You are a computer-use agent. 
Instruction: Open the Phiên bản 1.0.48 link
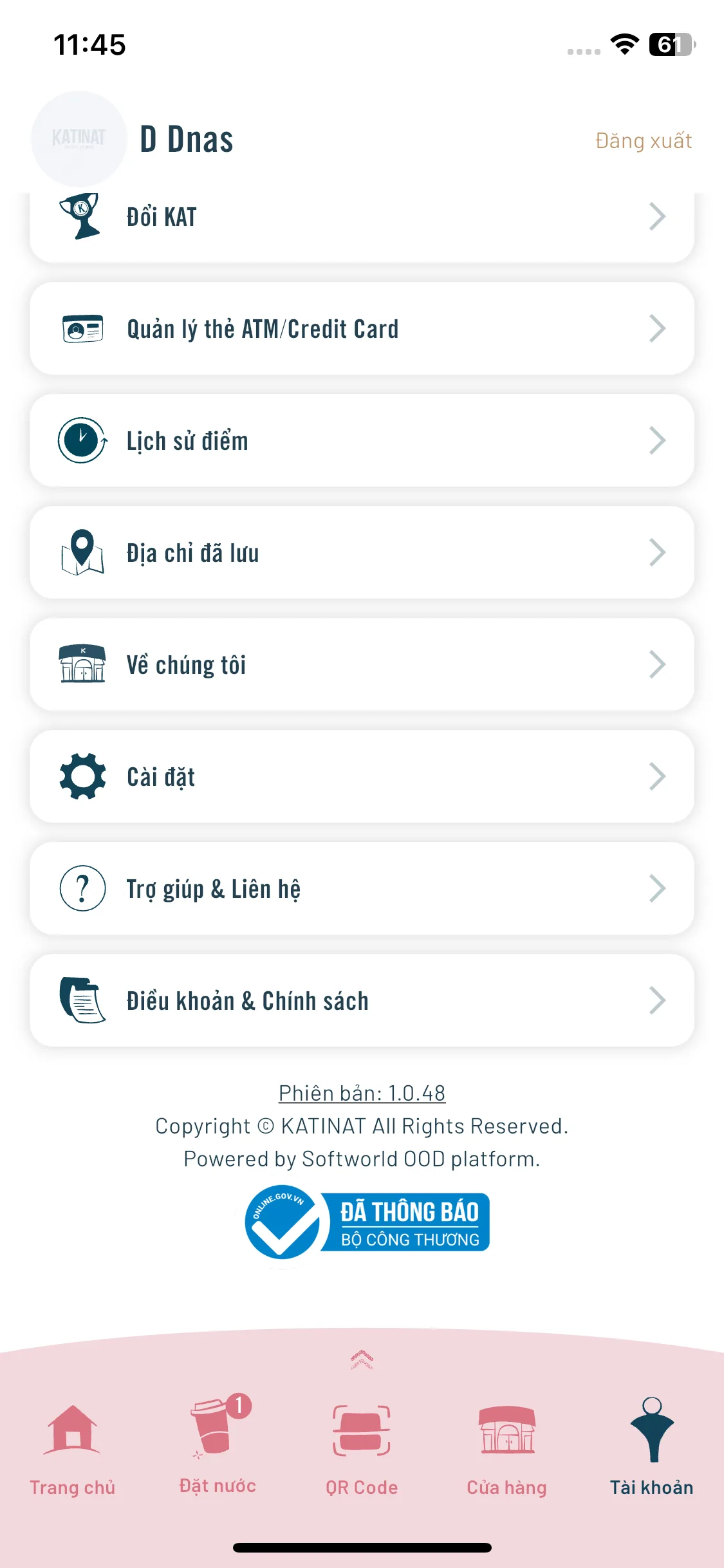coord(362,1091)
